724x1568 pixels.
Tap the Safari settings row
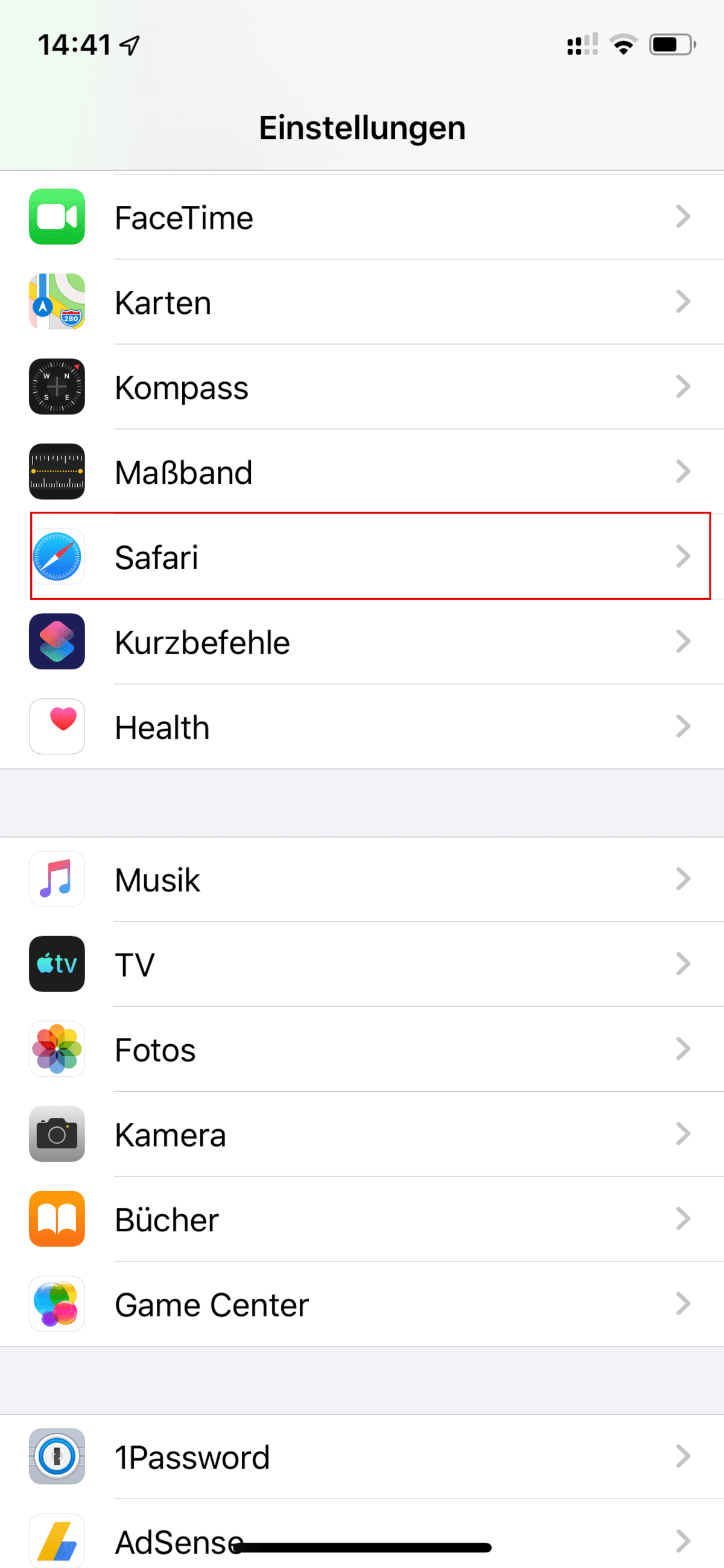click(362, 556)
